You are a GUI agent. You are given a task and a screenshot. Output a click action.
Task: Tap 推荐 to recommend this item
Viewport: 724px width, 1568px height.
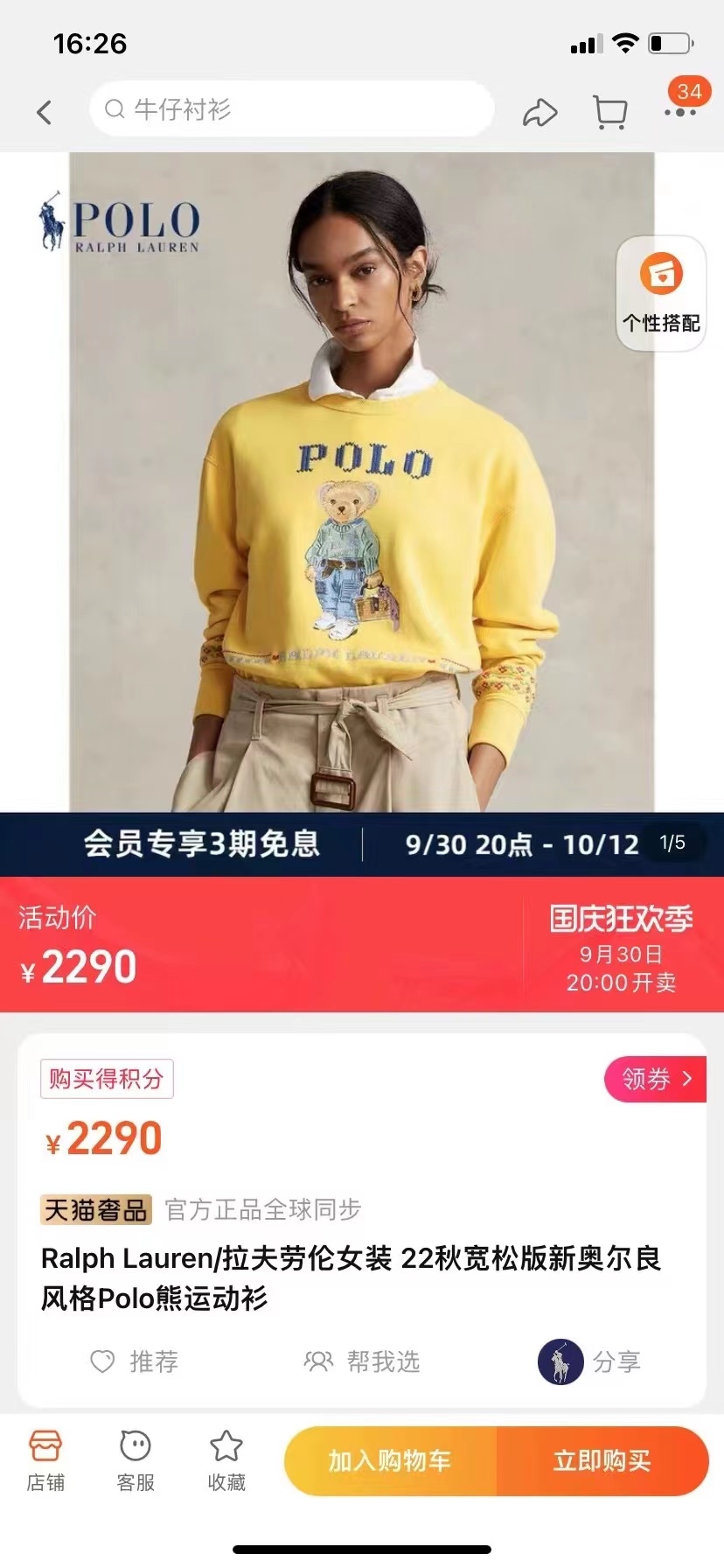pos(135,1361)
